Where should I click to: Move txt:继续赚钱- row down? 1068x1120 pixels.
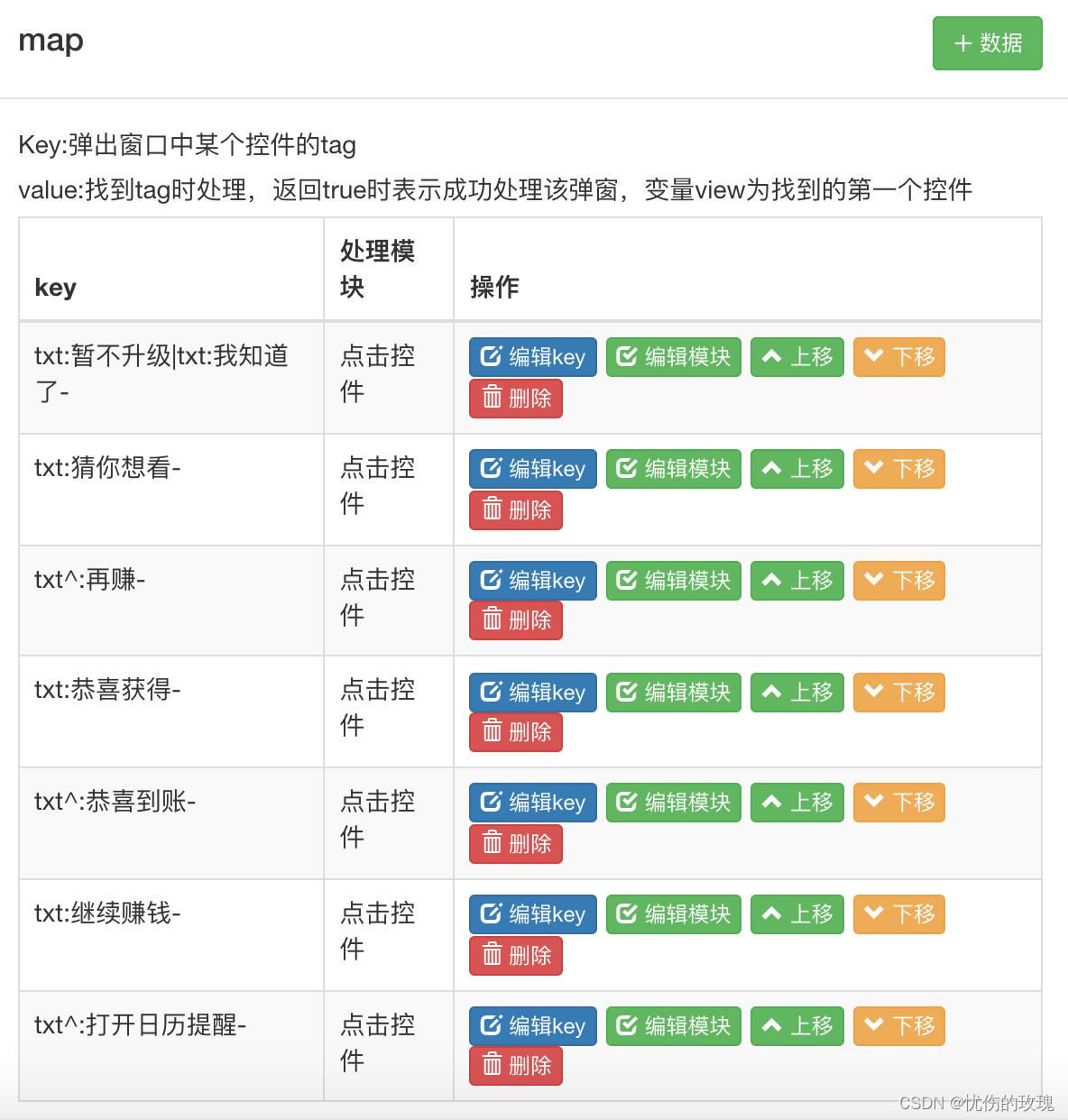(x=898, y=914)
